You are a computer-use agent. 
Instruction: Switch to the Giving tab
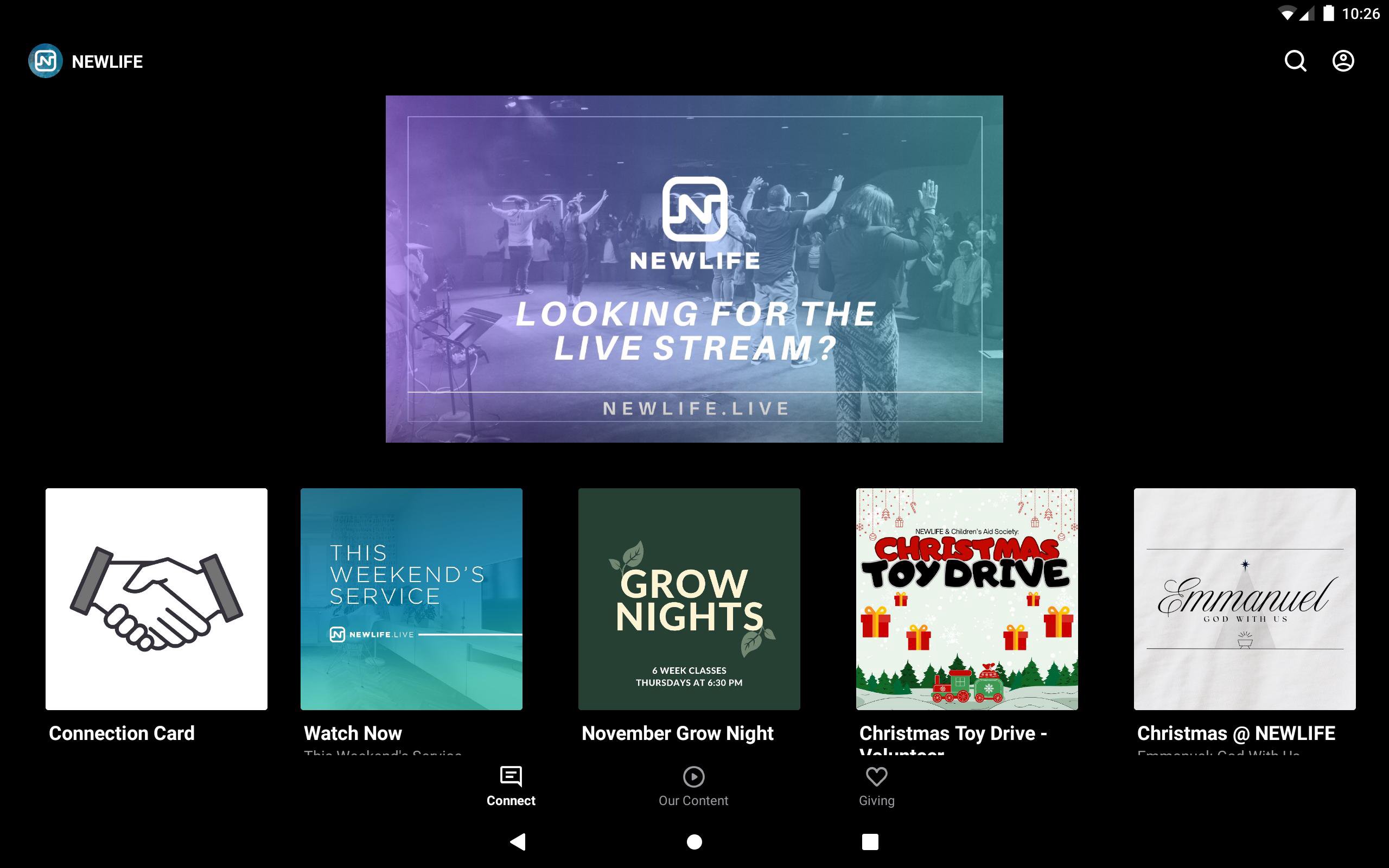(x=876, y=787)
